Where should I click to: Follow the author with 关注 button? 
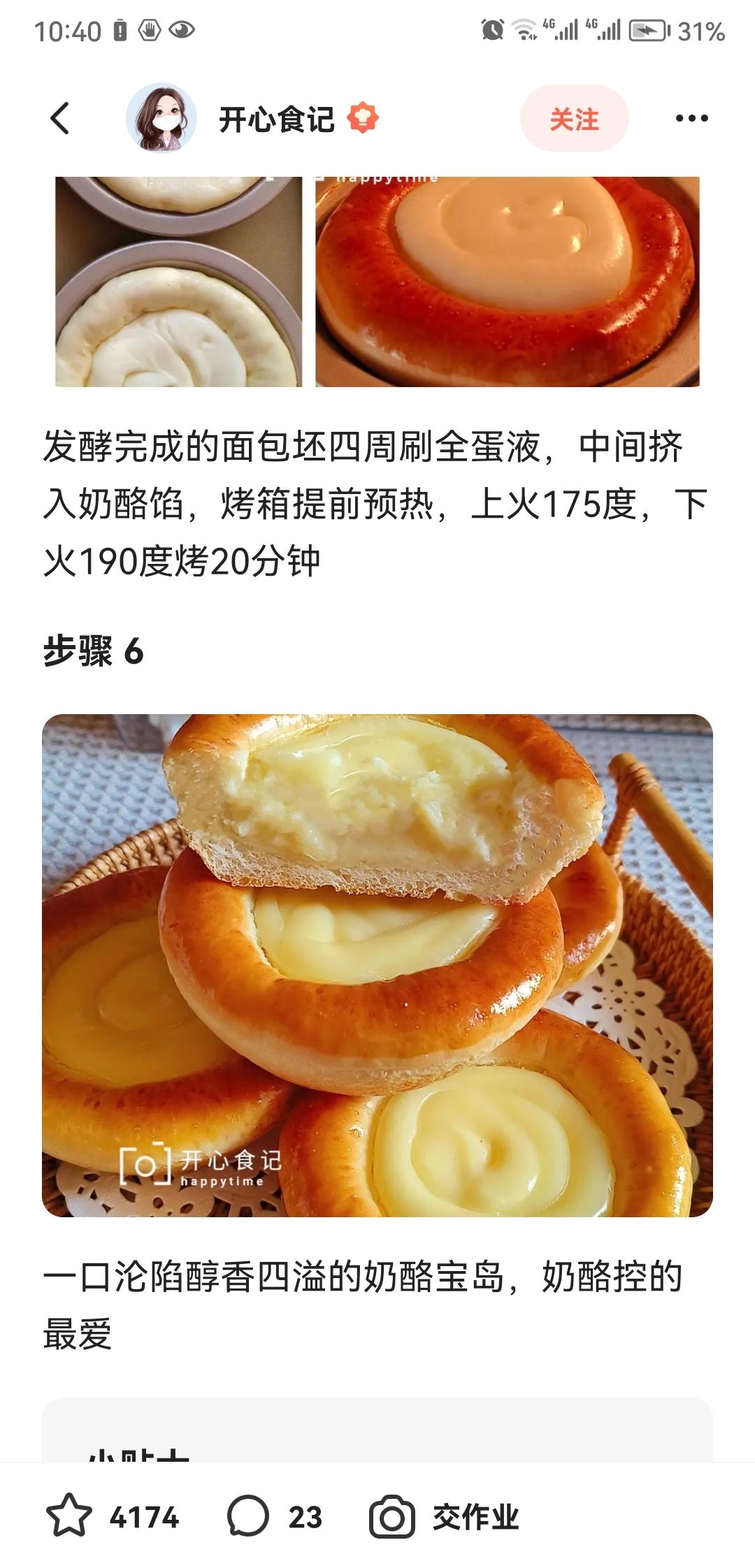tap(574, 119)
